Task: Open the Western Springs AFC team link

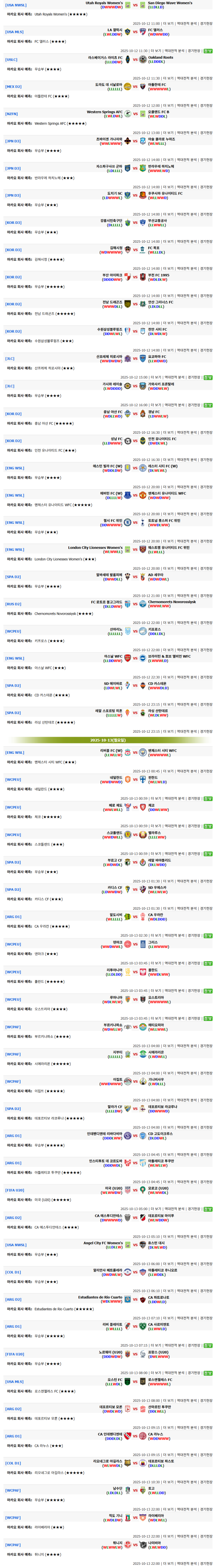Action: pyautogui.click(x=104, y=112)
